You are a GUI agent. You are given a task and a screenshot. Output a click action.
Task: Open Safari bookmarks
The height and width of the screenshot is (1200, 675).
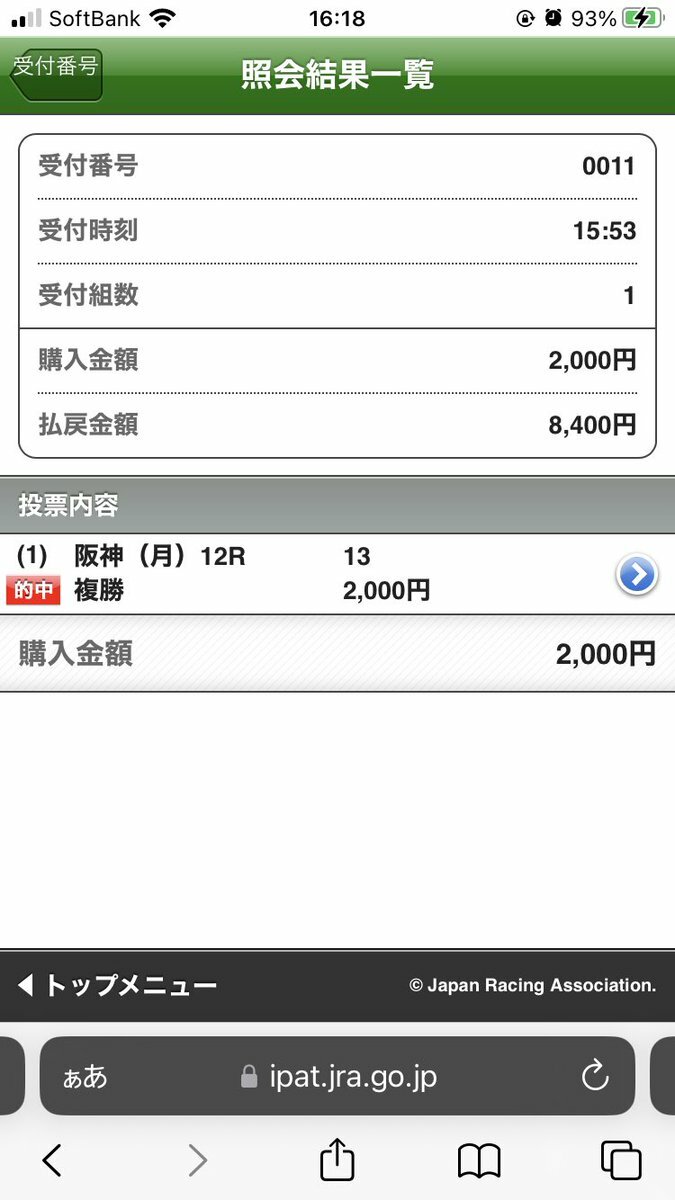pos(479,1161)
